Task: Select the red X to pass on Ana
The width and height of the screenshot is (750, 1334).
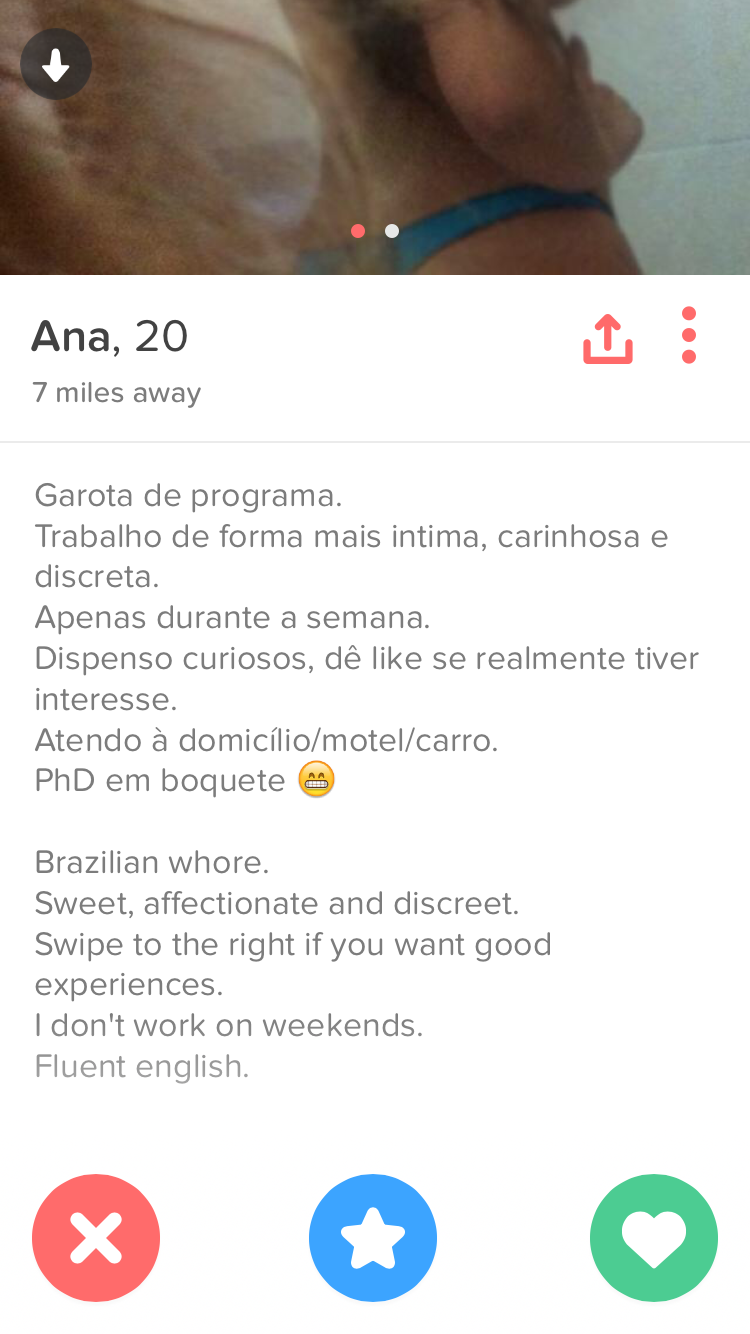Action: tap(96, 1238)
